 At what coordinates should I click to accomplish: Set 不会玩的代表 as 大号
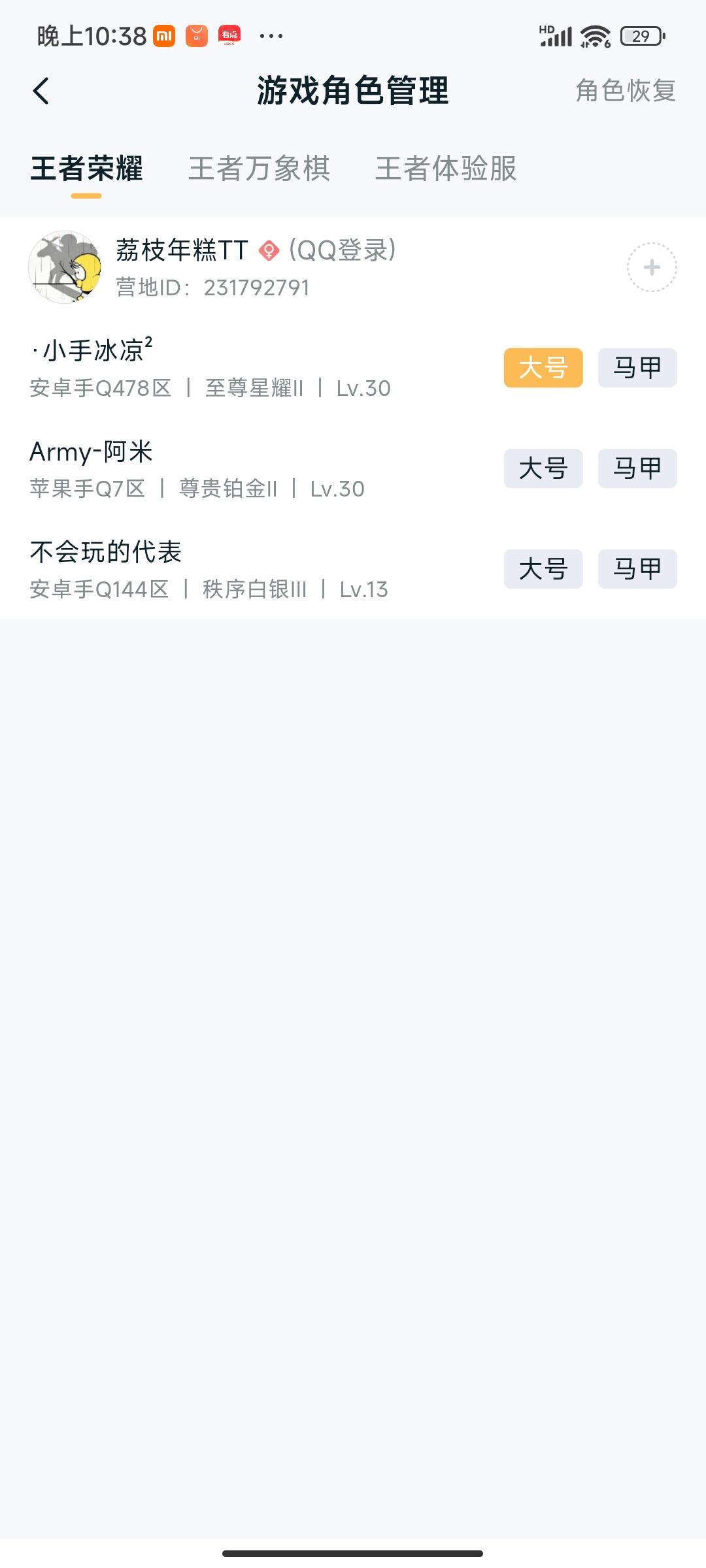click(544, 569)
